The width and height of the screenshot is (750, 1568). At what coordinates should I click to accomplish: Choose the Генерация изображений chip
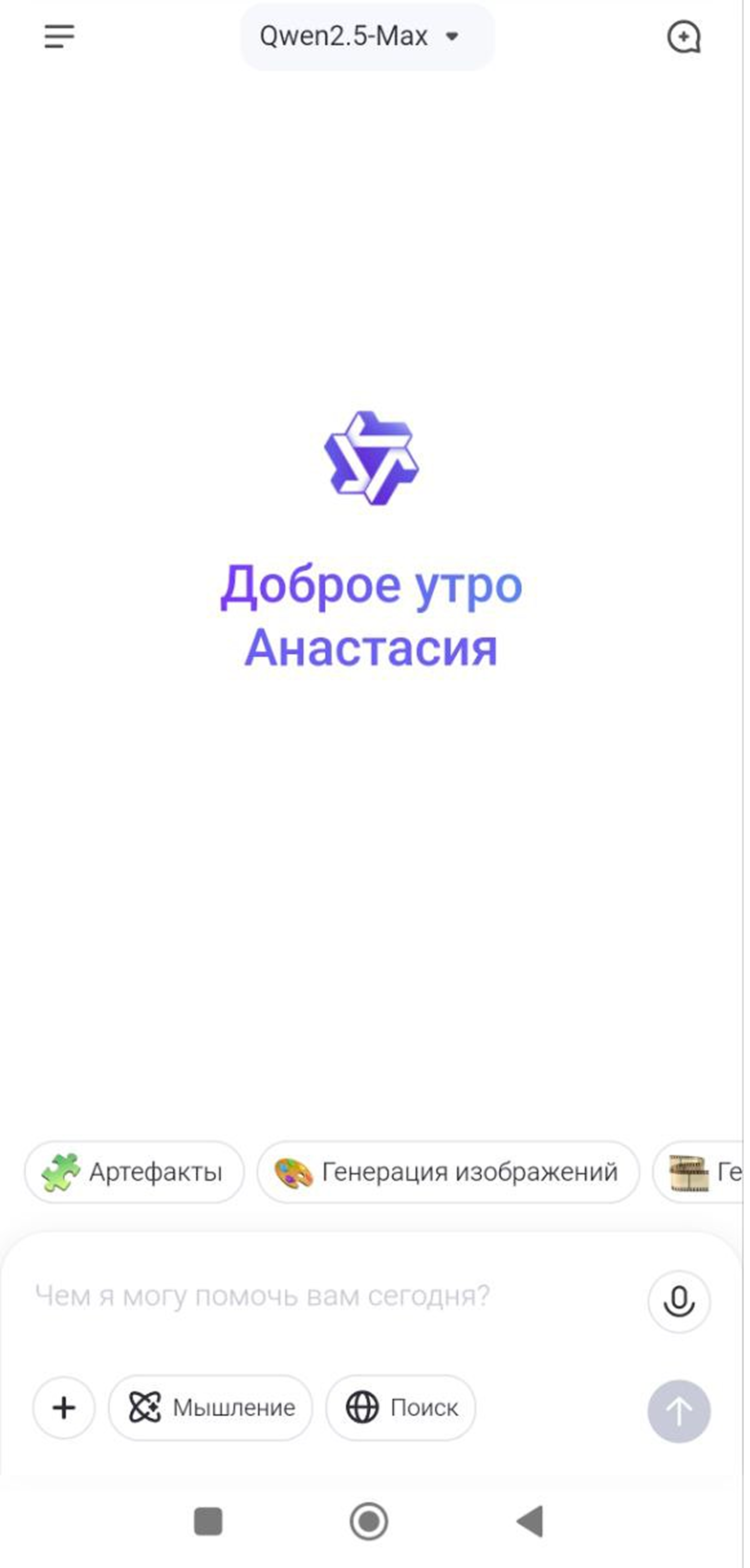(448, 1172)
